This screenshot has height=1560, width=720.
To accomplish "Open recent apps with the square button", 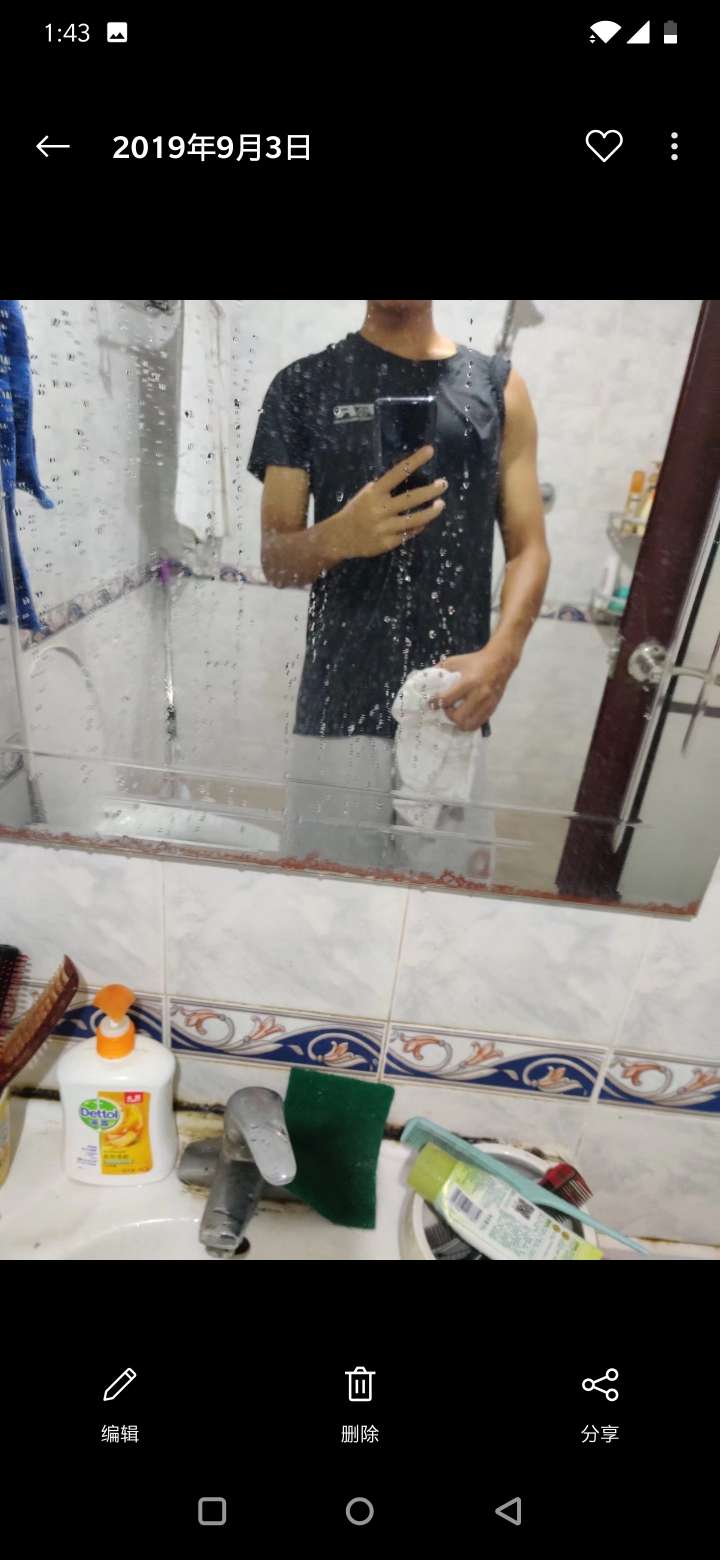I will [x=212, y=1511].
